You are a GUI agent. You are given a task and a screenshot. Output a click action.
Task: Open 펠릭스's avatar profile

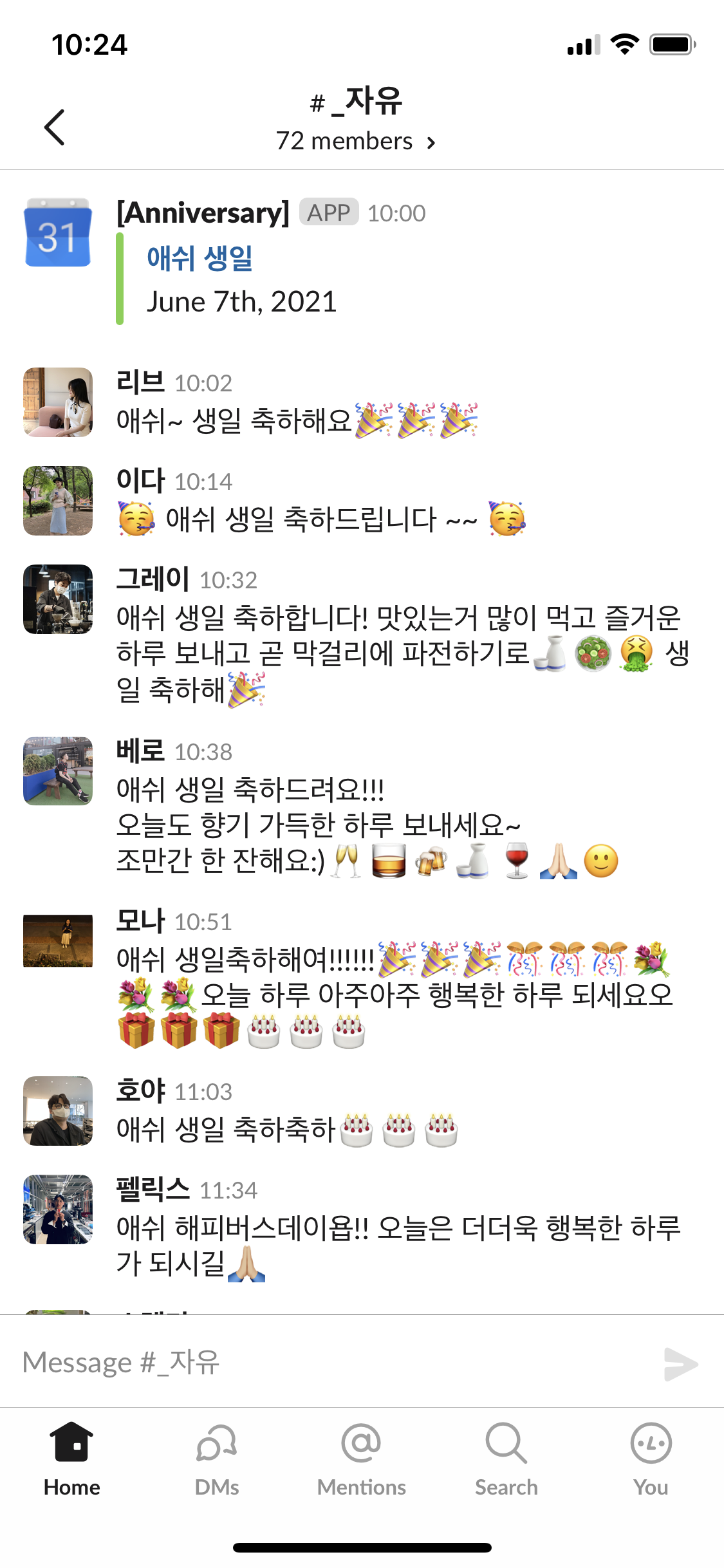[58, 1209]
